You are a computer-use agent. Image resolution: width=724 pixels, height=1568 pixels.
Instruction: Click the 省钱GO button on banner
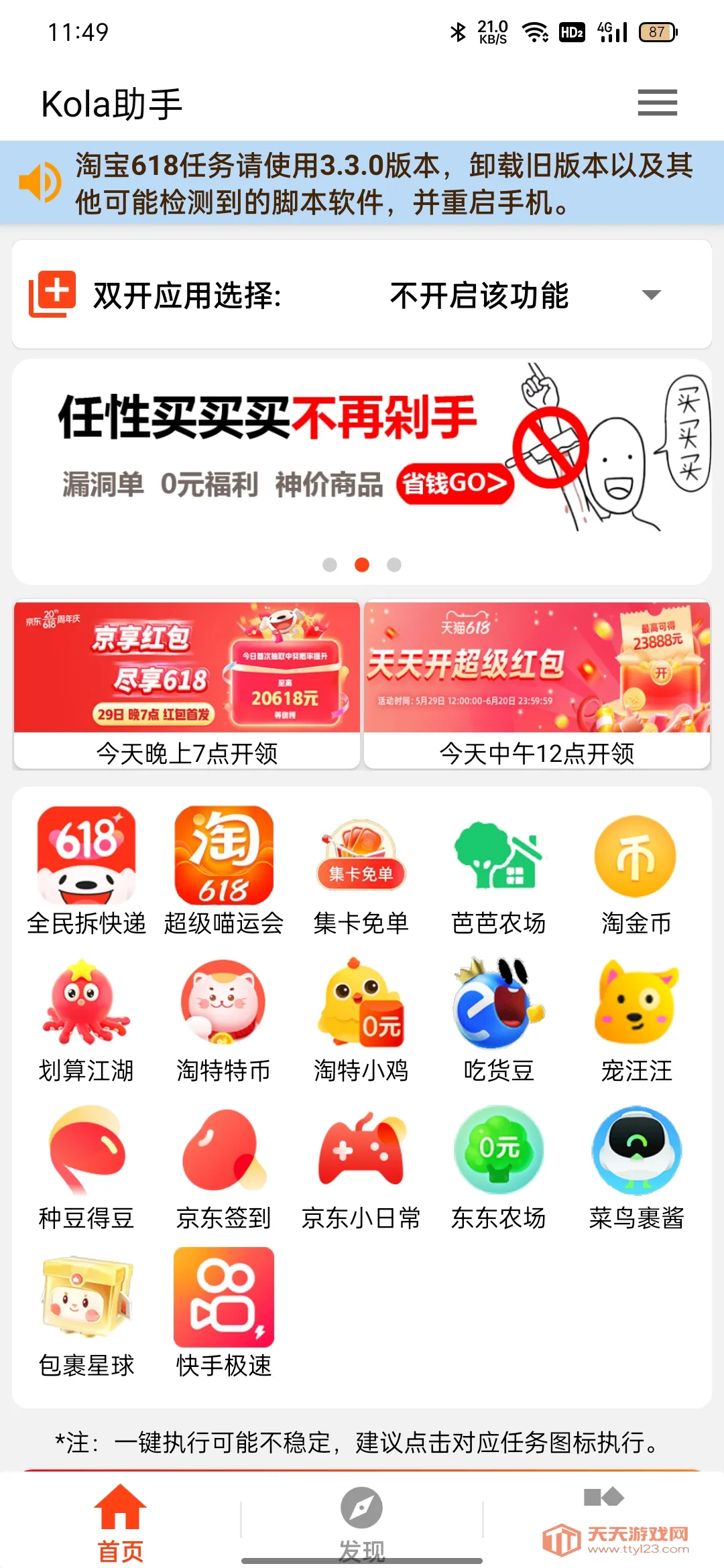457,484
